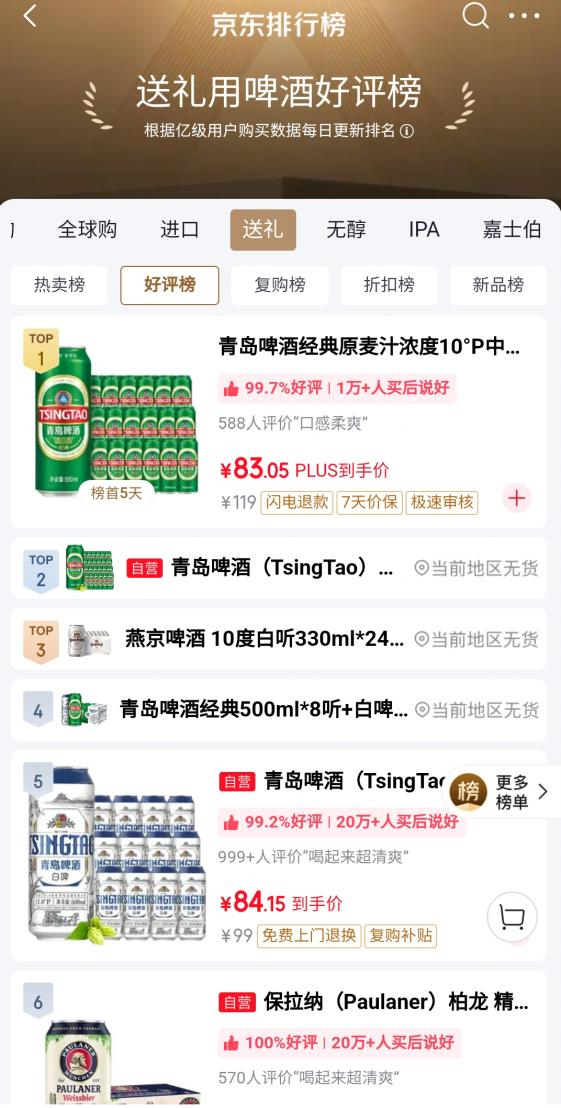Switch to the 嘉士伯 category tab
The height and width of the screenshot is (1108, 561).
pos(512,230)
